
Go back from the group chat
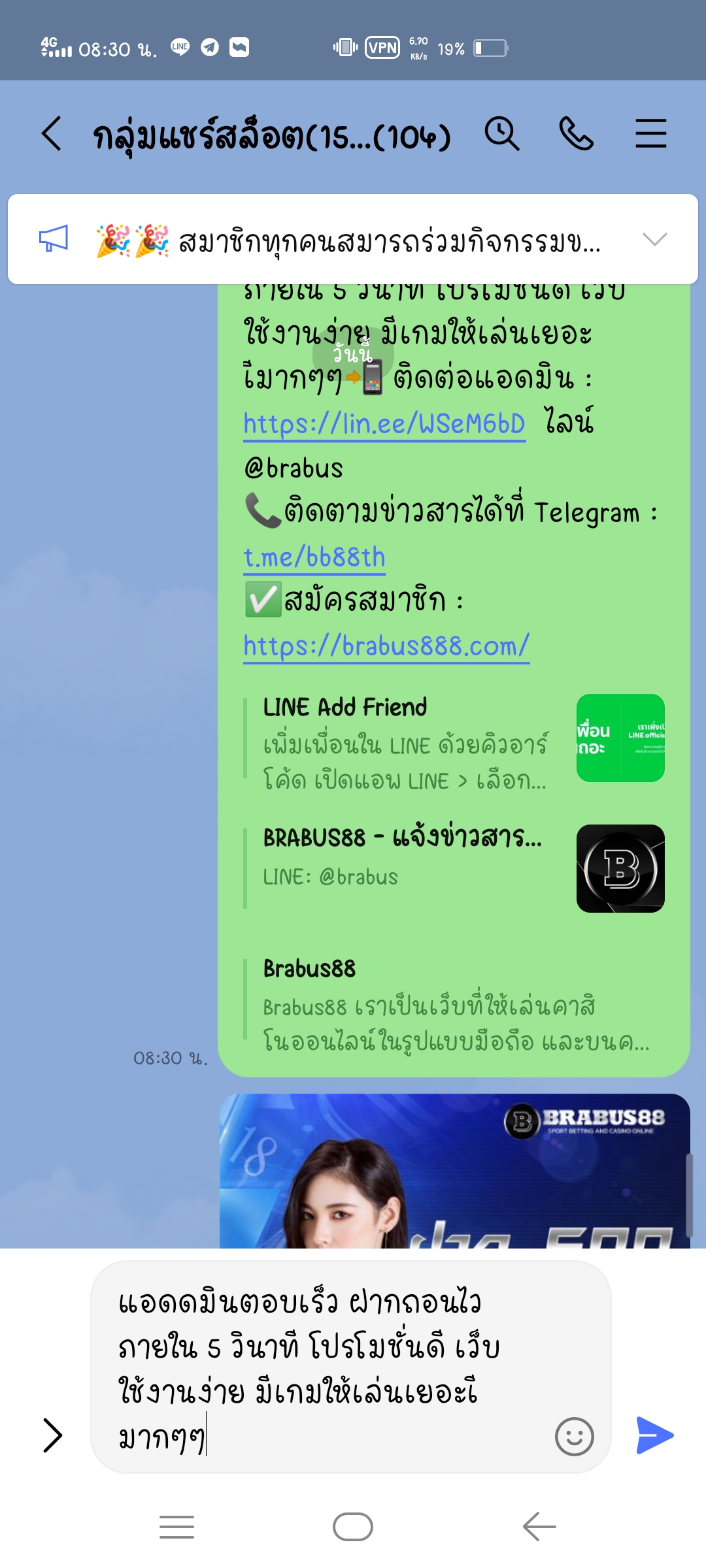click(x=52, y=135)
